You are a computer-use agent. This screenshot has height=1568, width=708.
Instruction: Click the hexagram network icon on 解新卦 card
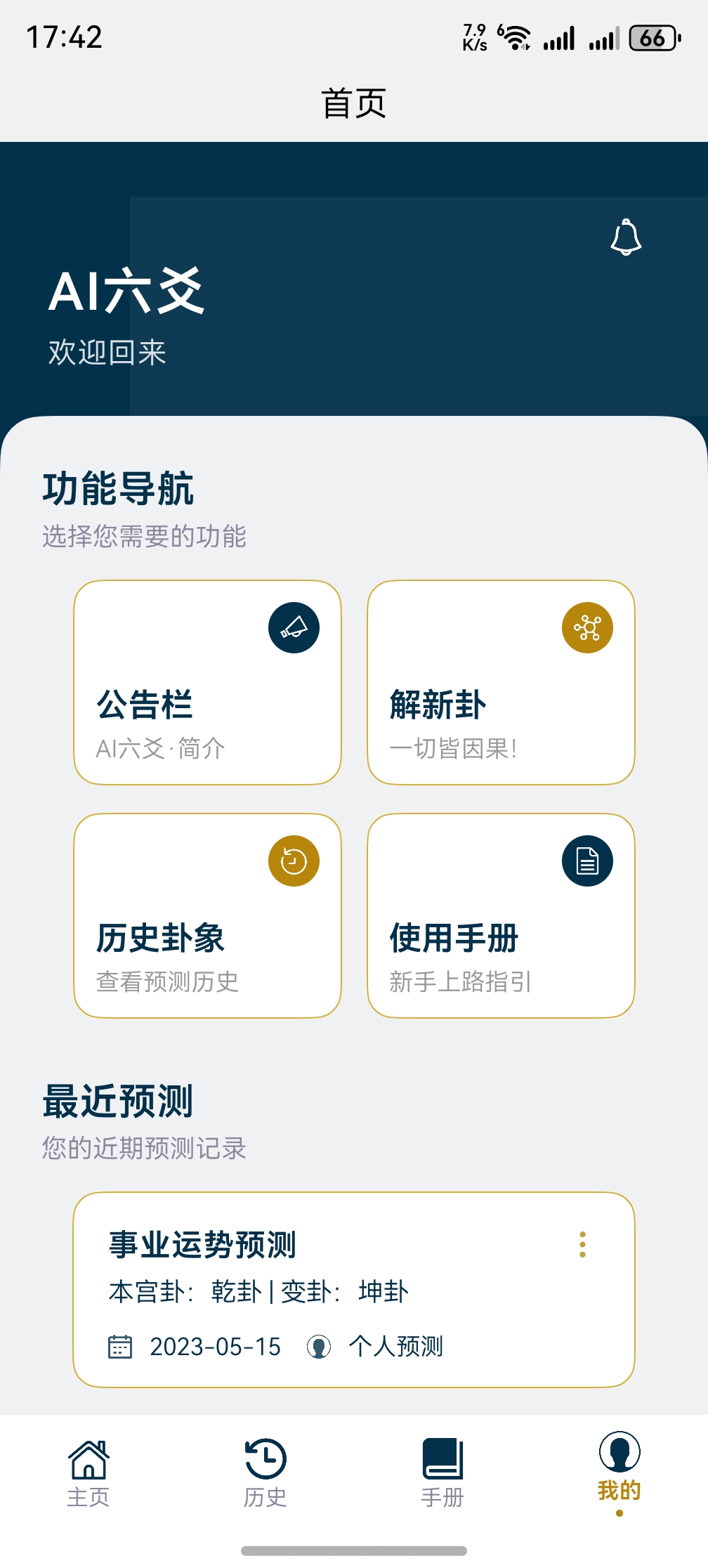pyautogui.click(x=587, y=627)
